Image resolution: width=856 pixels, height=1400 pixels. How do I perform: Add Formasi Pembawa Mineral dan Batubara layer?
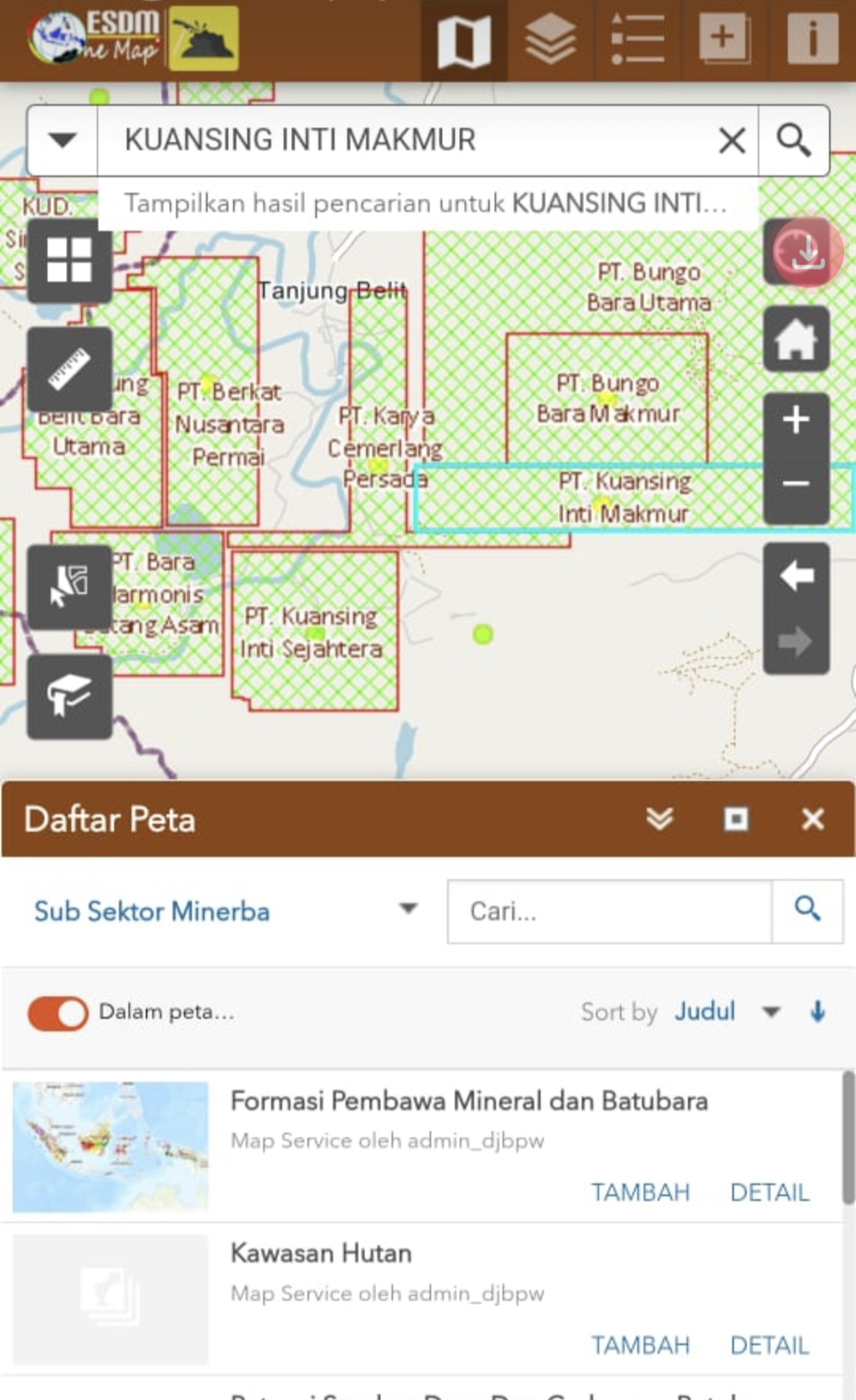pos(640,1192)
